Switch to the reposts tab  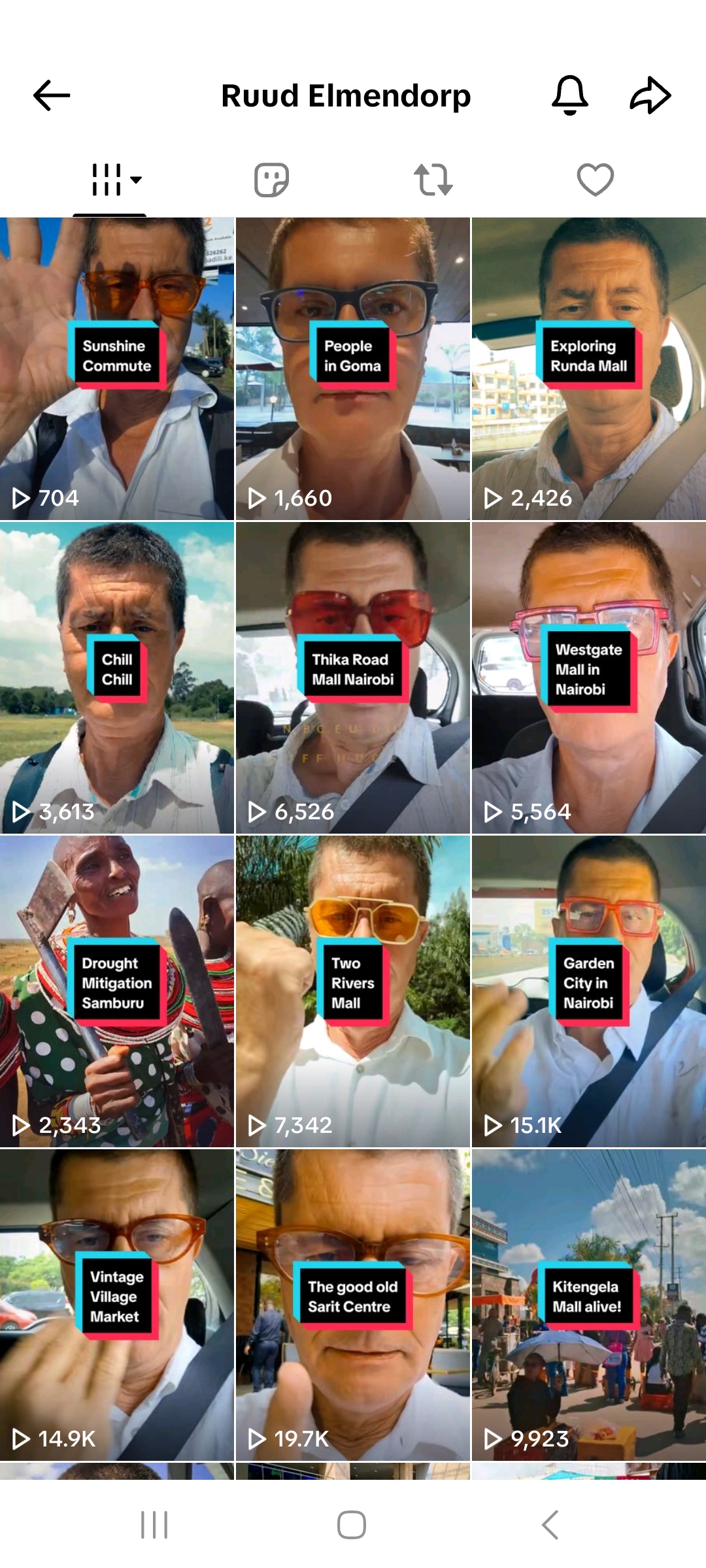pos(433,180)
